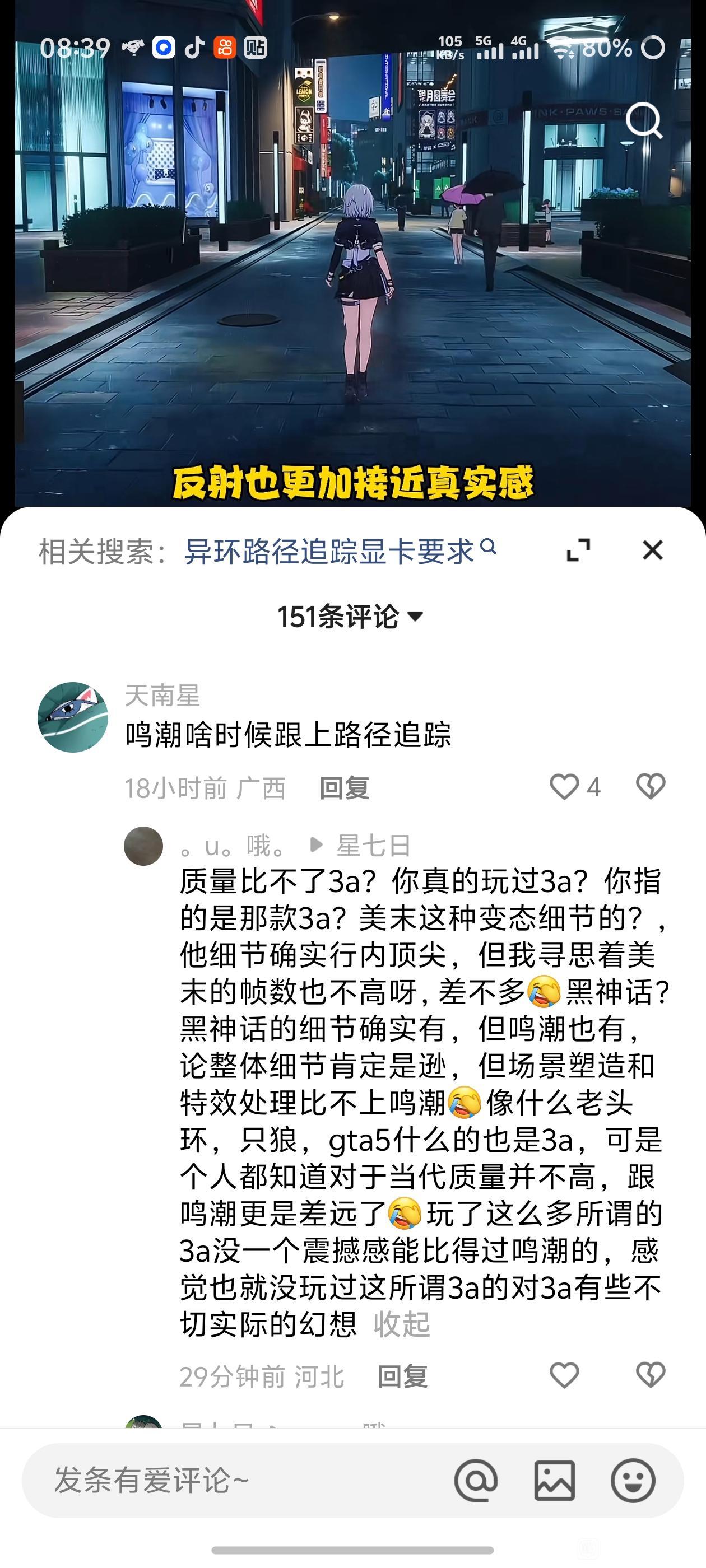706x1568 pixels.
Task: Open related search 异环路径追踪显卡要求
Action: tap(340, 552)
